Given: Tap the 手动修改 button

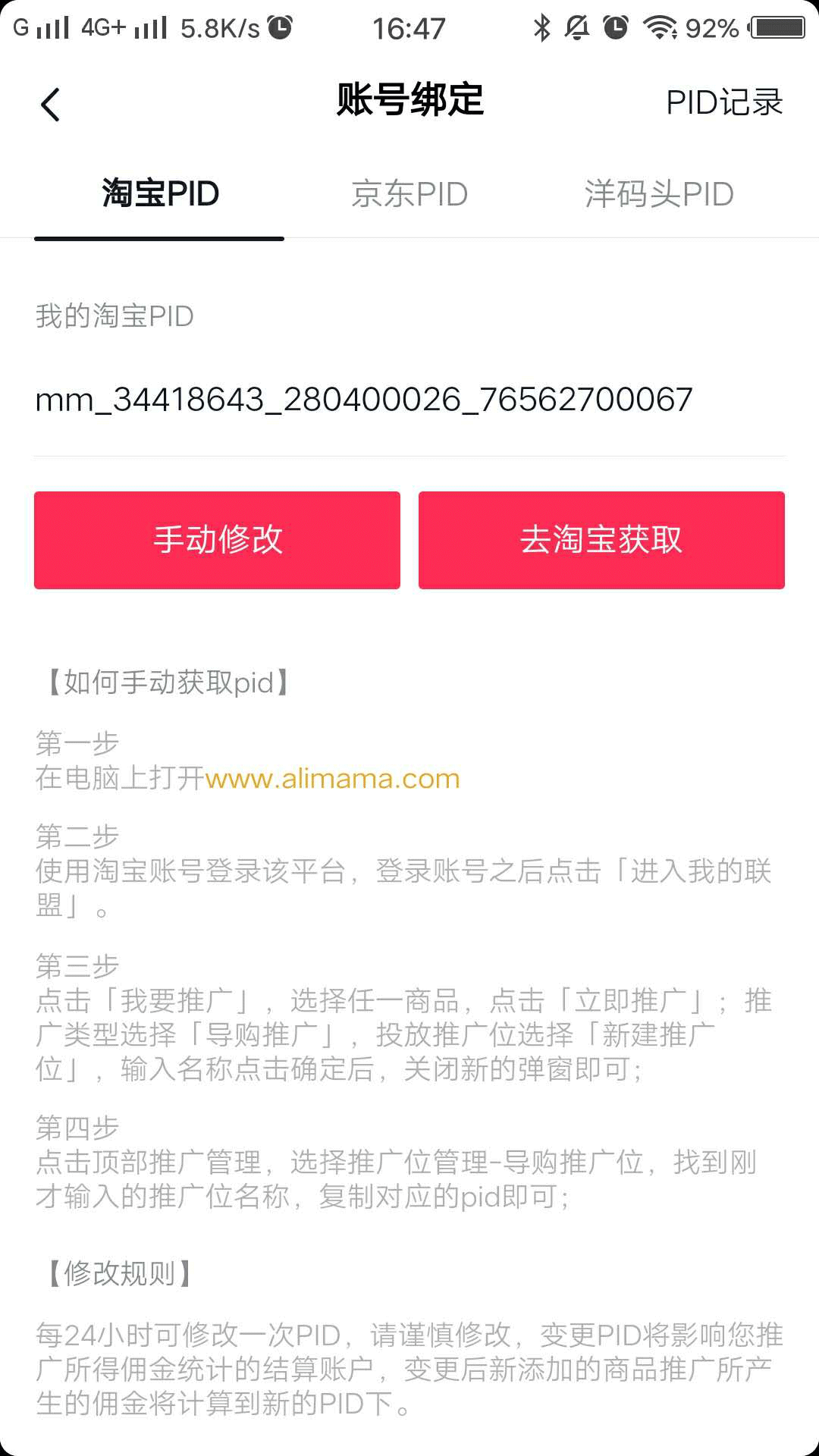Looking at the screenshot, I should coord(217,540).
